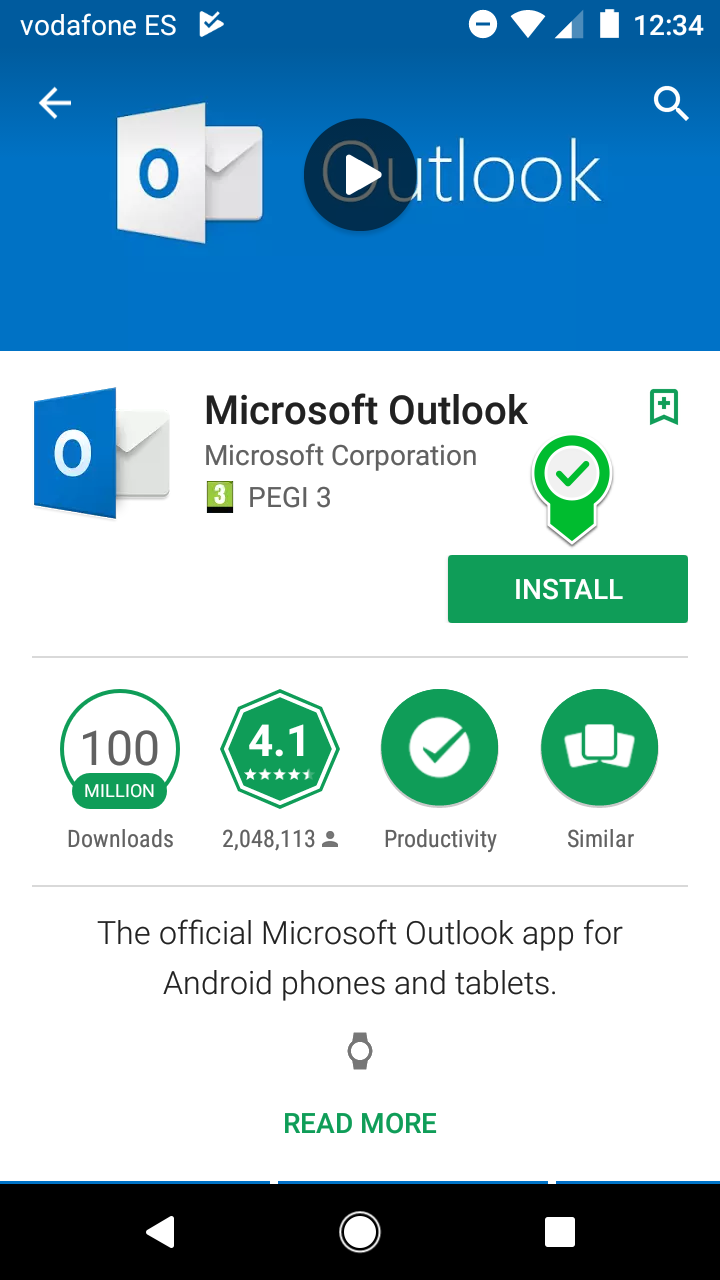Show similar apps
Screen dimensions: 720x1280
600,749
